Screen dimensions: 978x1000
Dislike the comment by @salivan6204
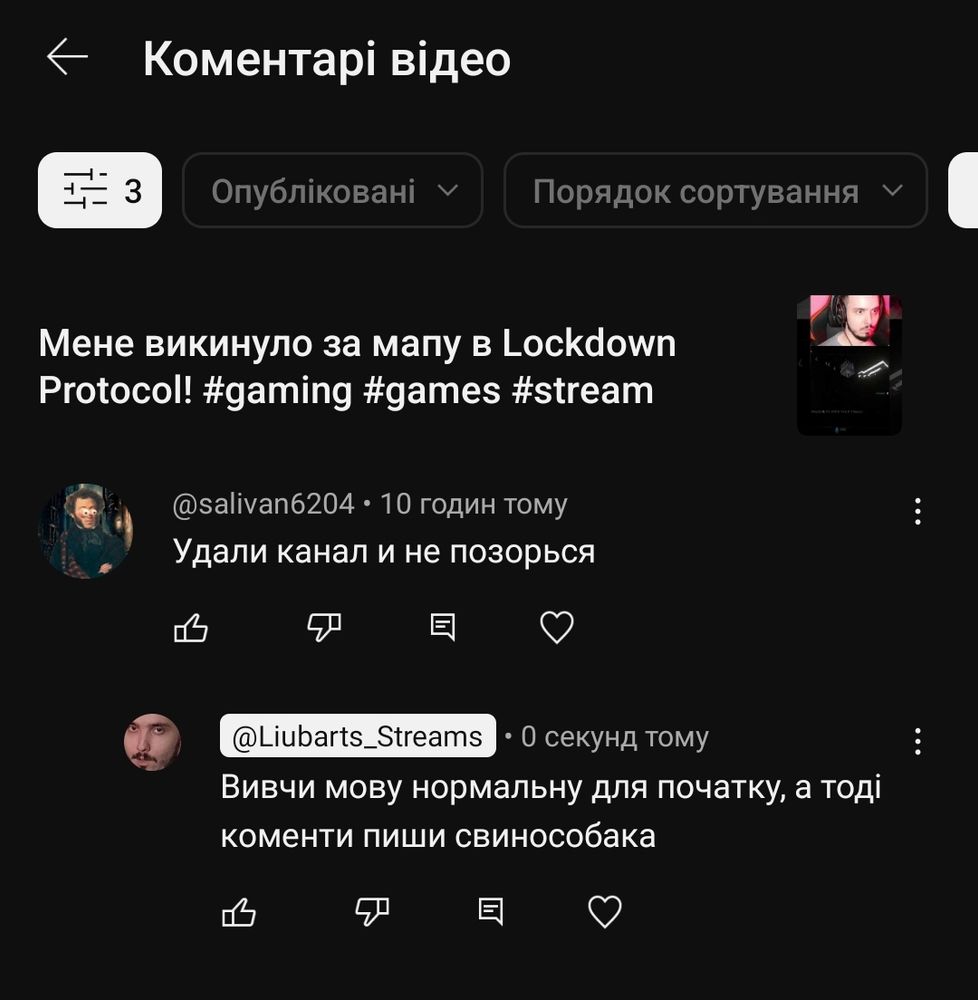(x=324, y=627)
